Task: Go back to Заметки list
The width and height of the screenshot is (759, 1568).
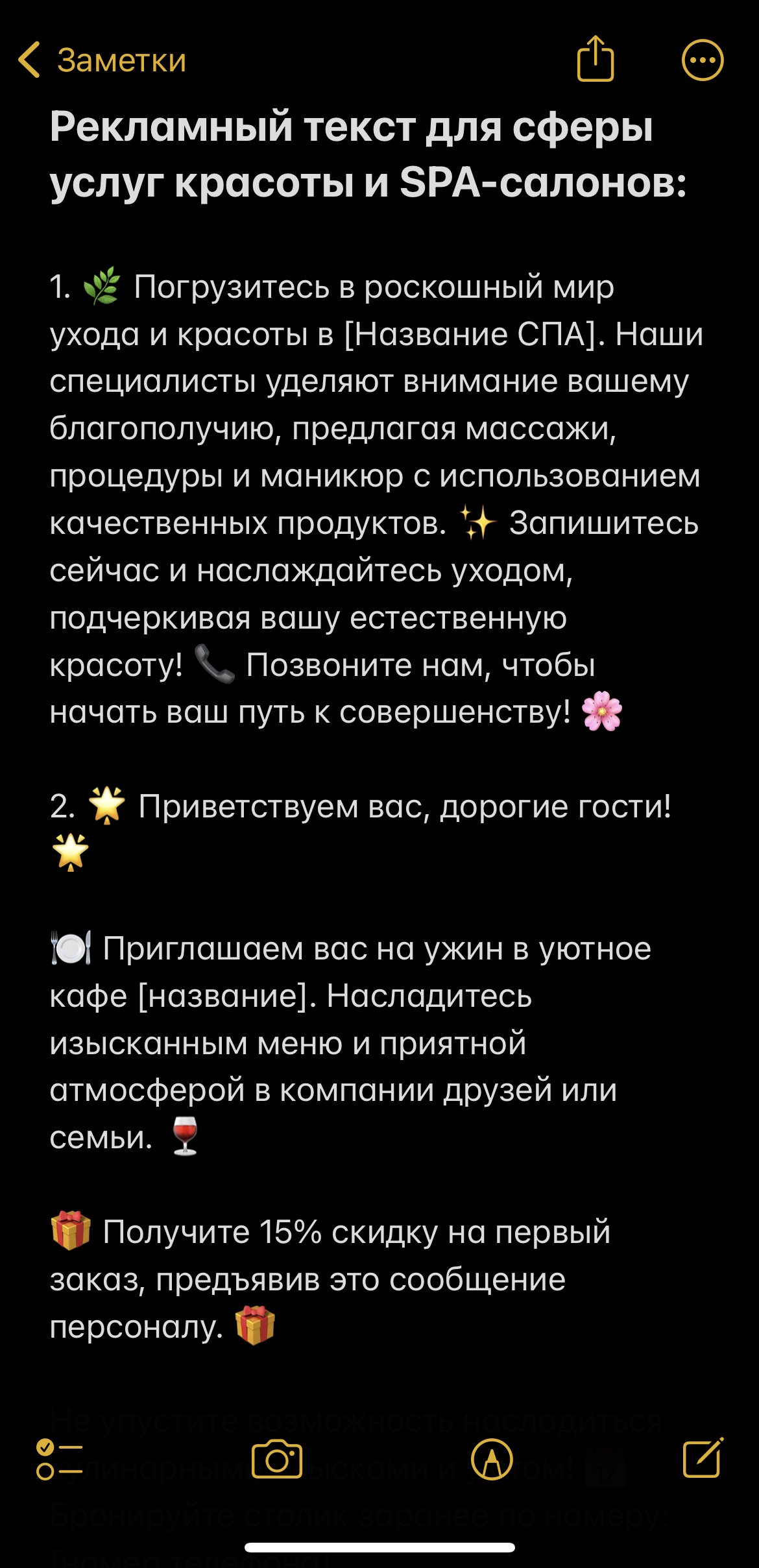Action: pos(101,60)
